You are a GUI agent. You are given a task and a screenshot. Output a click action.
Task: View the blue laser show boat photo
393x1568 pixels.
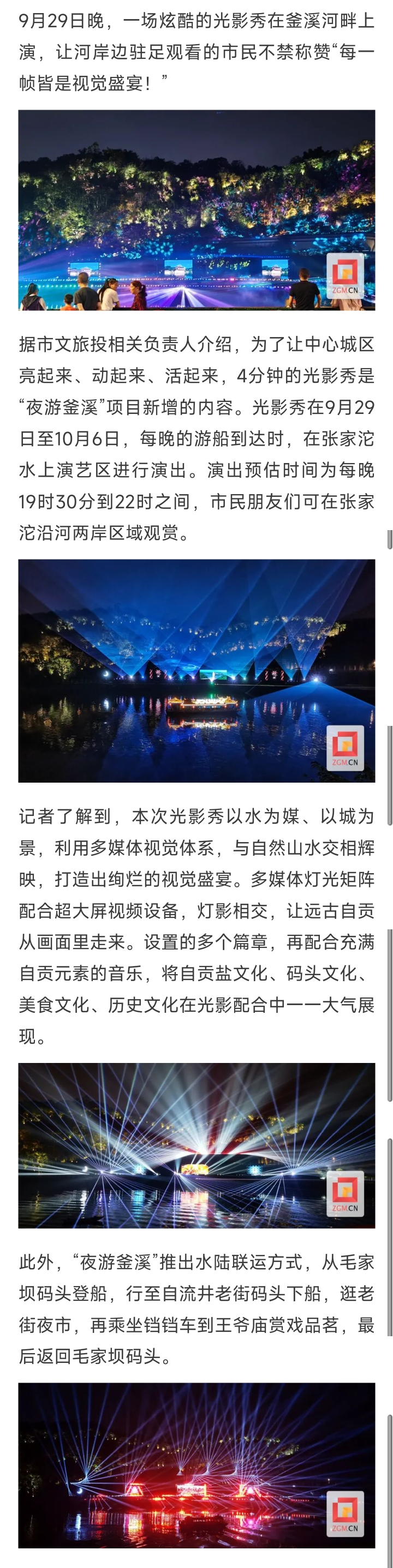tap(196, 671)
